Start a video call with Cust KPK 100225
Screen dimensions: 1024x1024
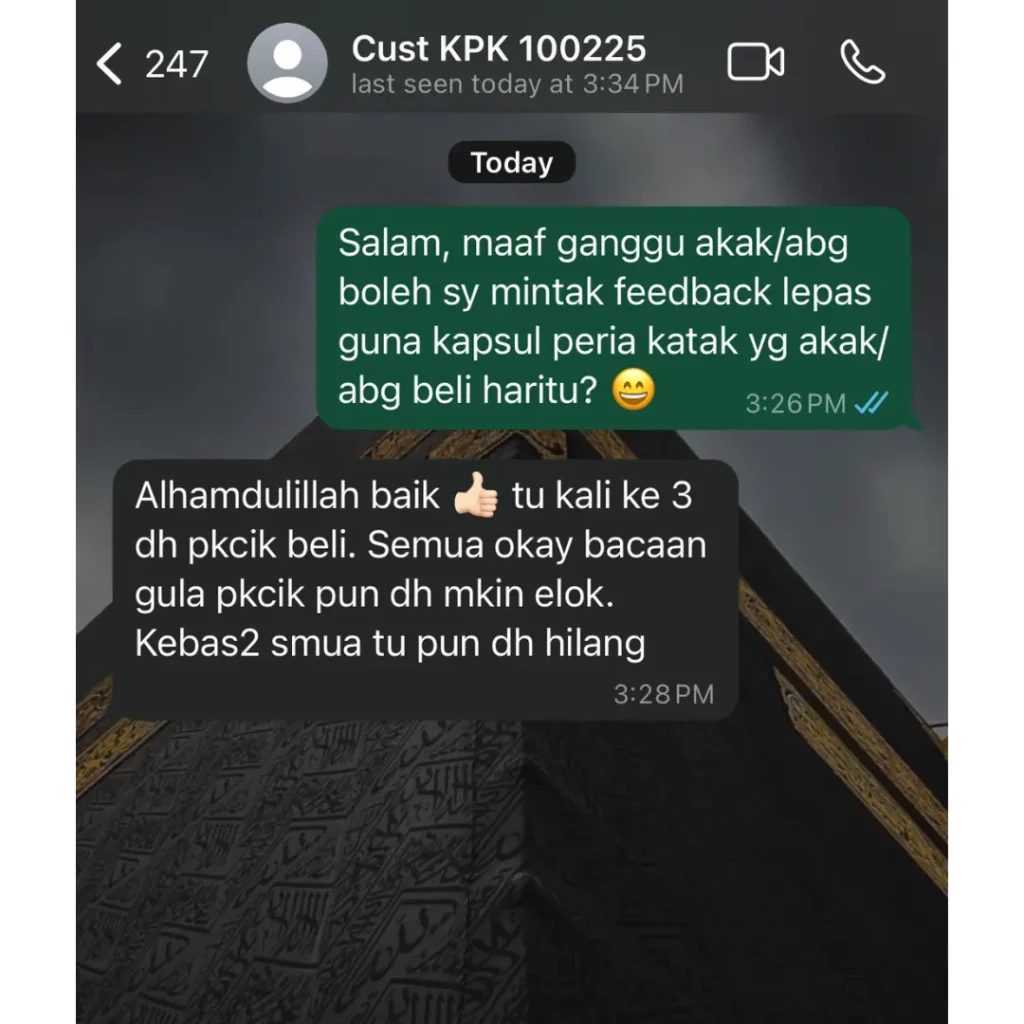755,63
